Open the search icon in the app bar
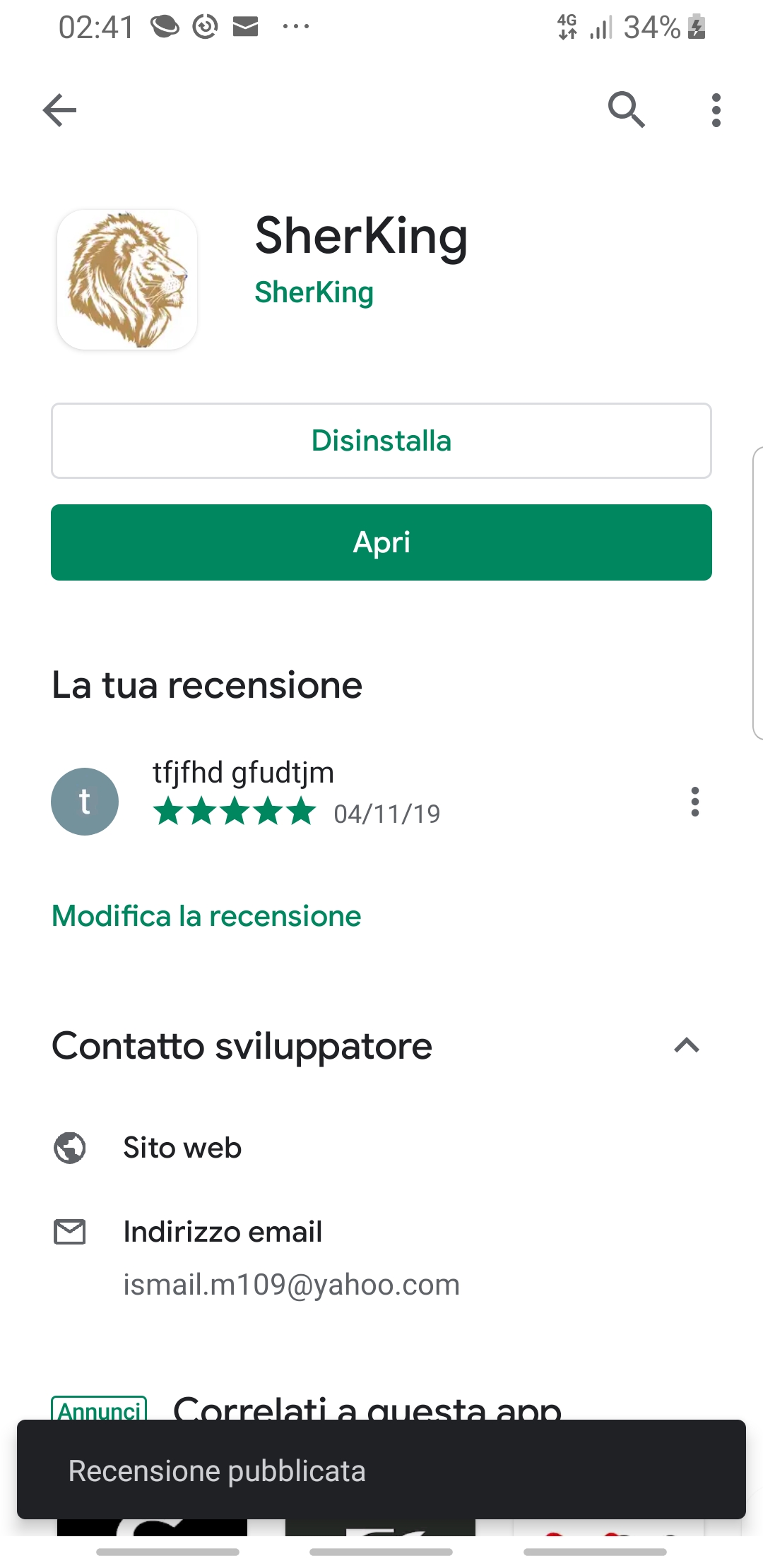The width and height of the screenshot is (763, 1568). point(626,110)
